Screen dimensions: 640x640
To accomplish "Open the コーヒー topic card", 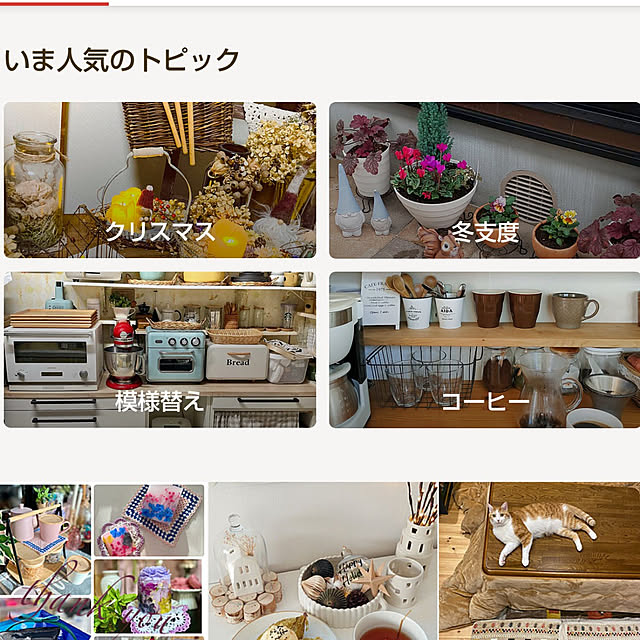I will click(484, 350).
